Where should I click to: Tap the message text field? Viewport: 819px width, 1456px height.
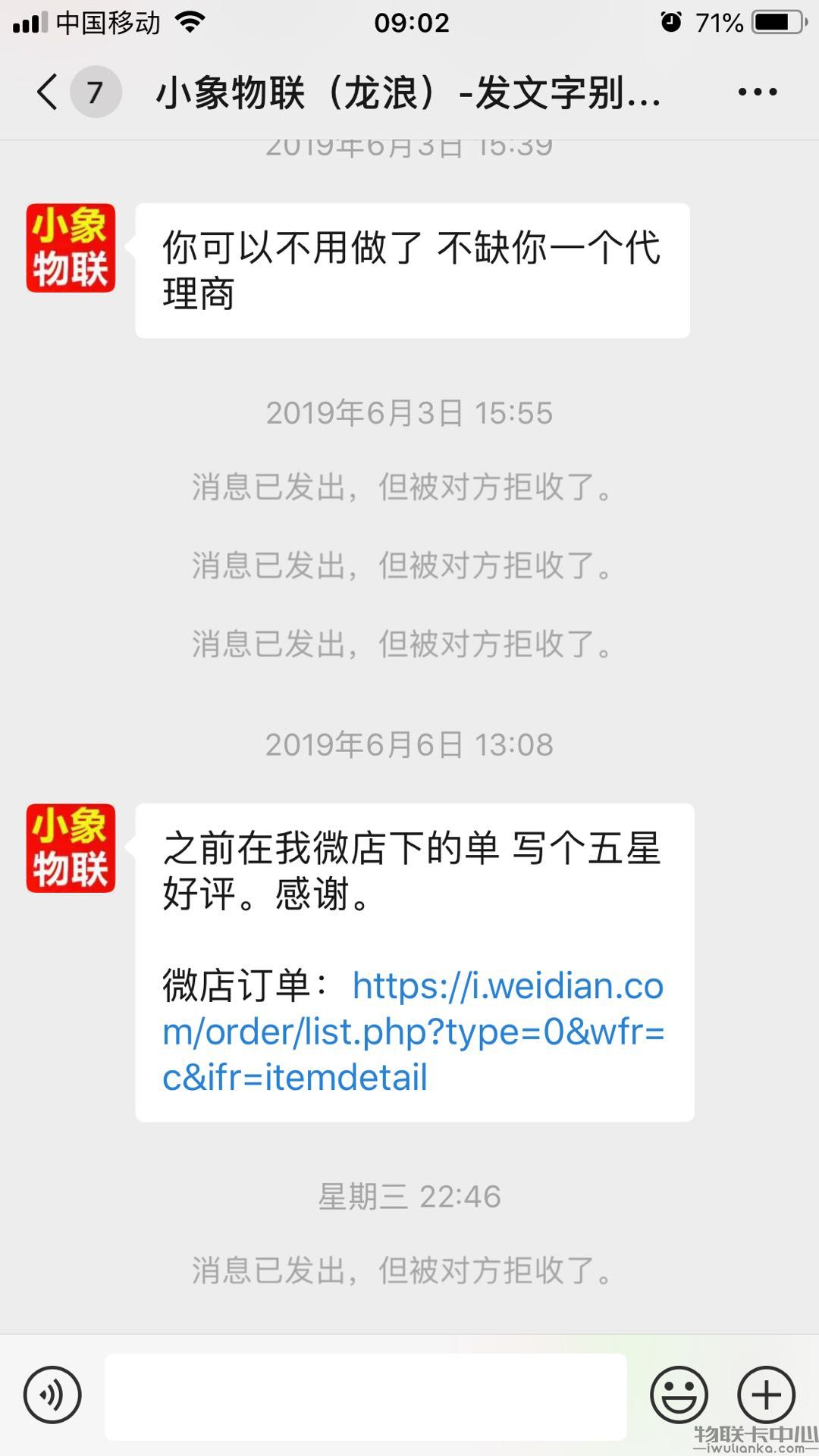pyautogui.click(x=366, y=1396)
